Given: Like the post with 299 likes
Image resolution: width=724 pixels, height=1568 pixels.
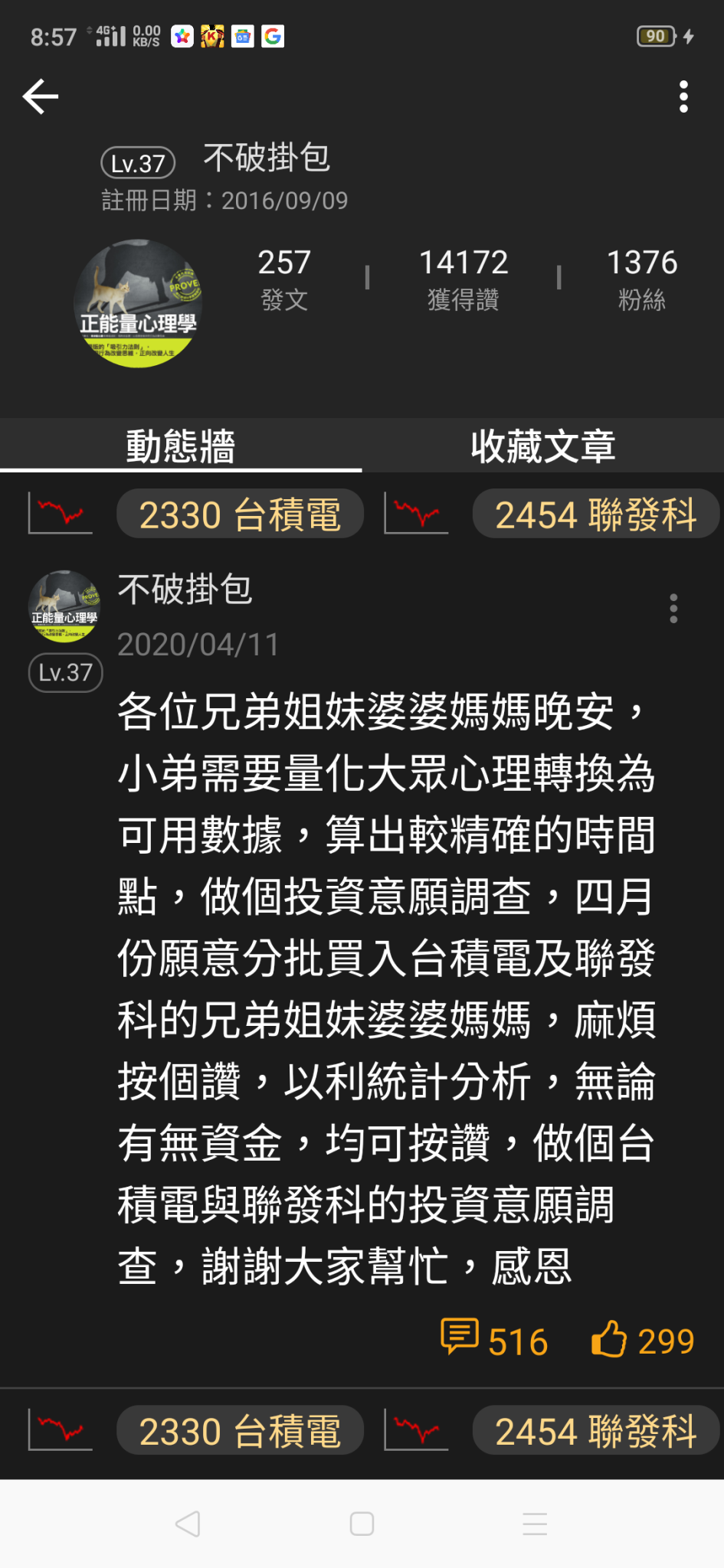Looking at the screenshot, I should [x=642, y=1341].
